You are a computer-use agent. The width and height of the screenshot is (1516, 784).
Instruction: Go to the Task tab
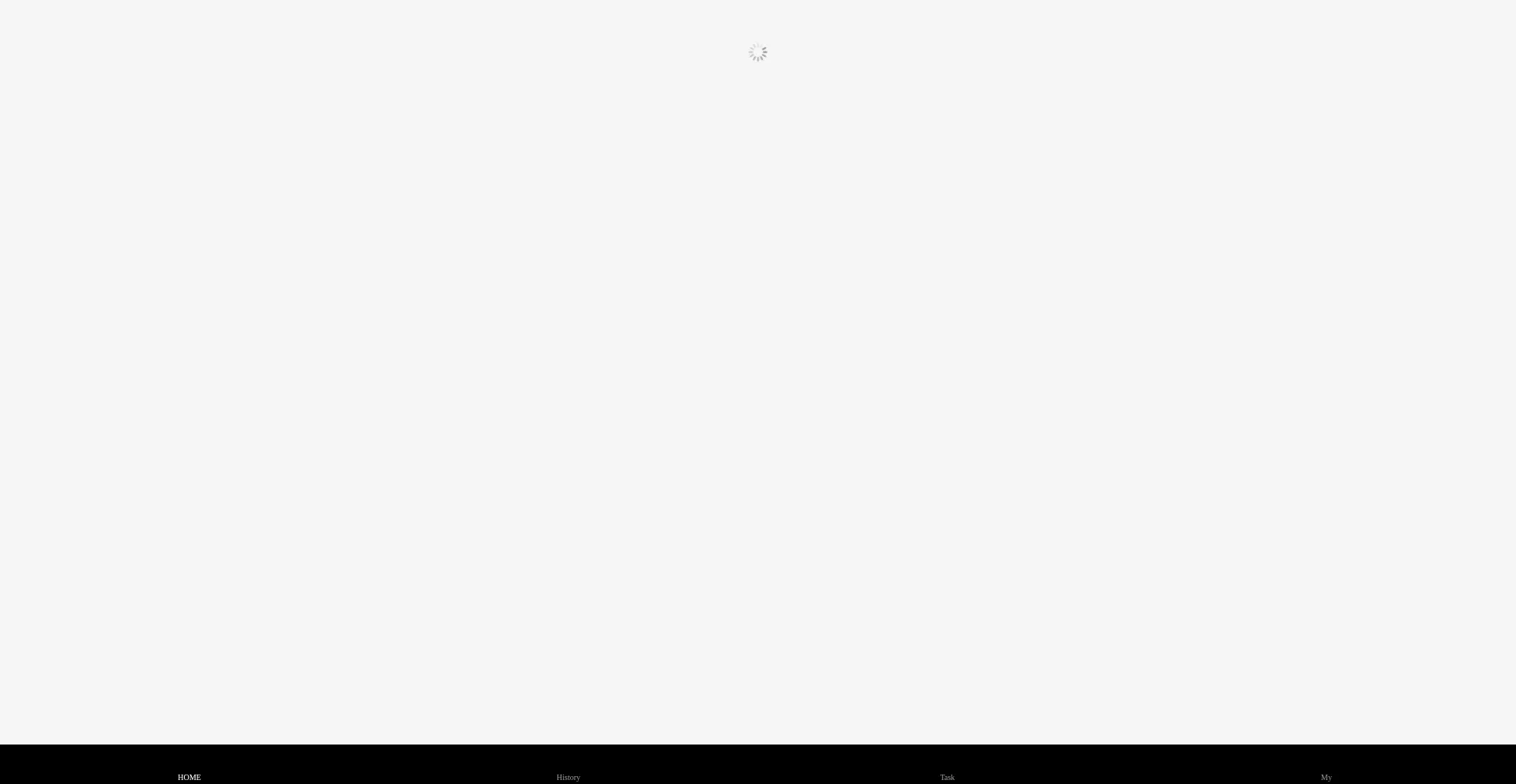(x=947, y=776)
